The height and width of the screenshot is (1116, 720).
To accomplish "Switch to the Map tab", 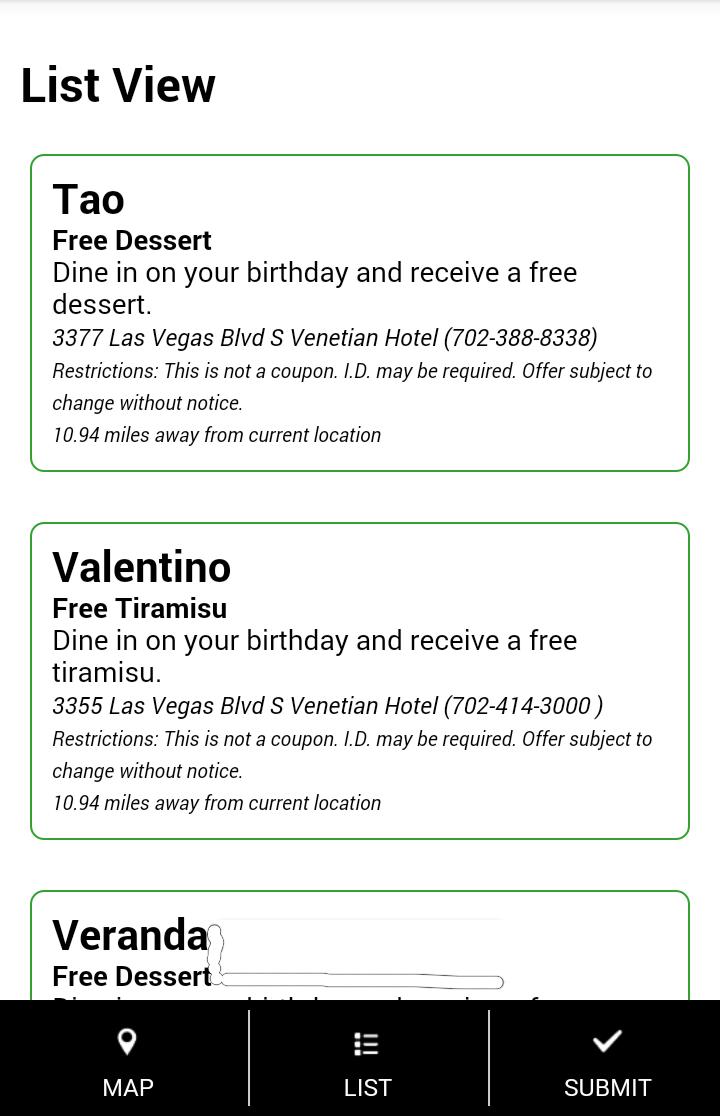I will [127, 1060].
